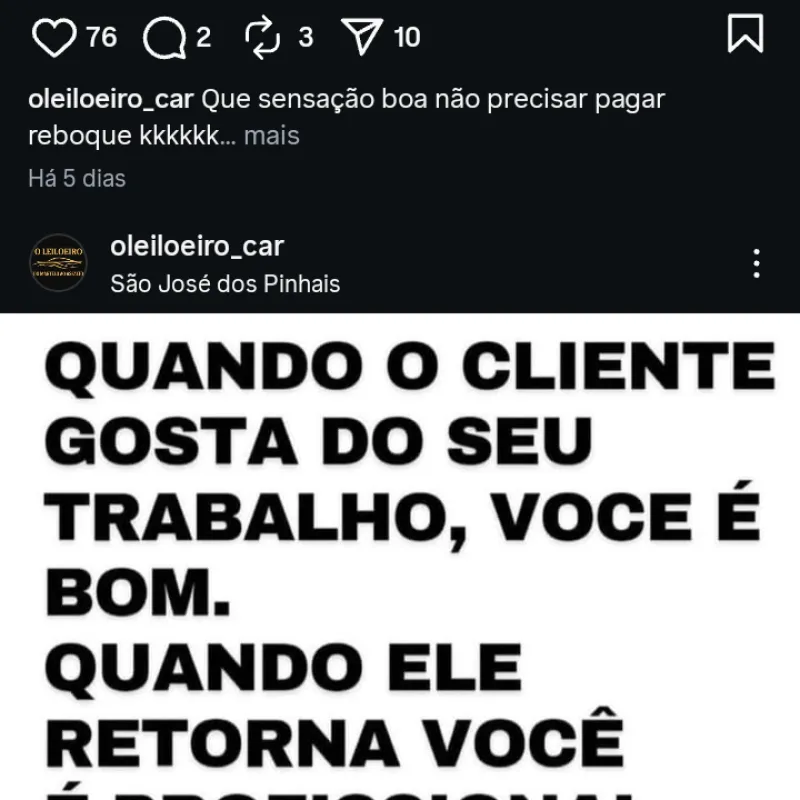Expand the caption with "mais"

tap(271, 135)
